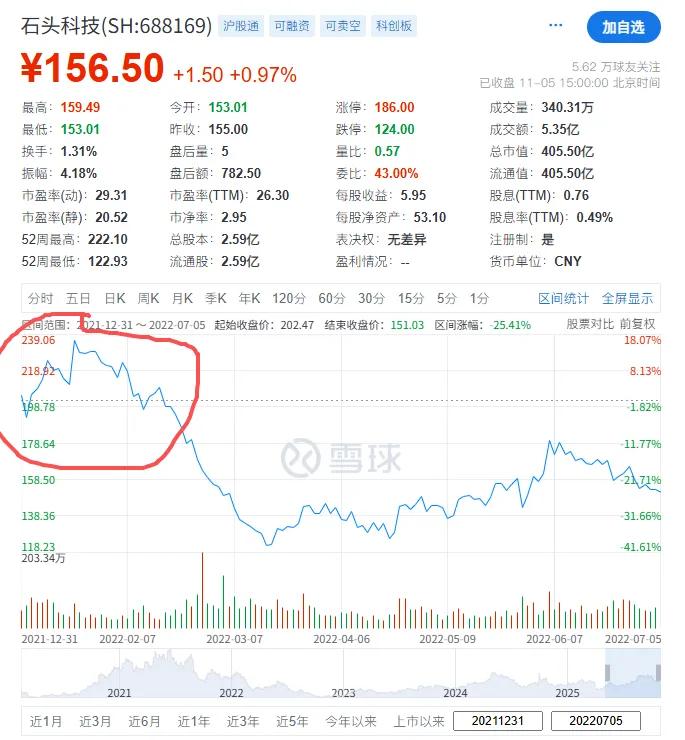Add 石头科技 to watchlist with 加自选
The height and width of the screenshot is (740, 685).
click(x=623, y=27)
